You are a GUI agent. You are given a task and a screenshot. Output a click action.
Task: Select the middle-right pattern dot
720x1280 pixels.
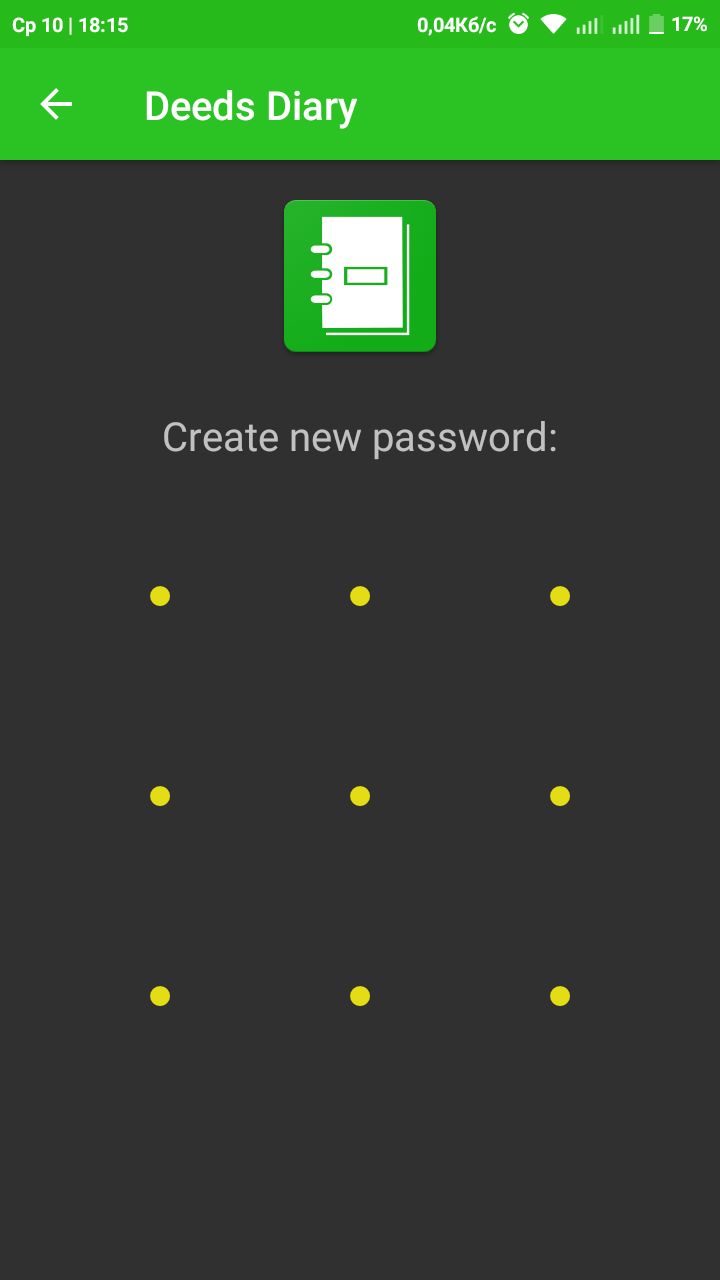click(x=560, y=796)
